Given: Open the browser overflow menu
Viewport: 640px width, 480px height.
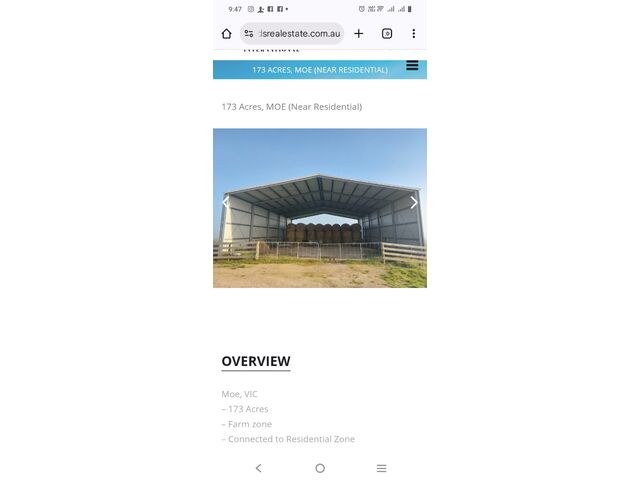Looking at the screenshot, I should [x=414, y=33].
